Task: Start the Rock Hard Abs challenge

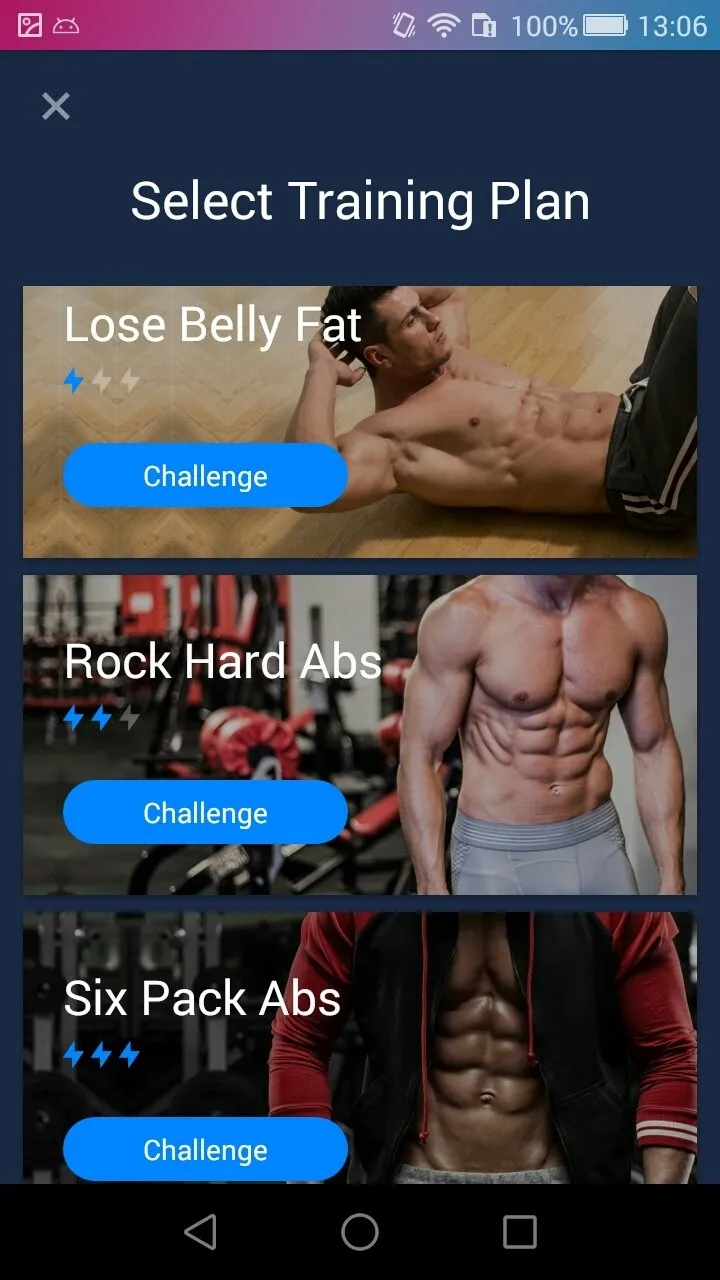Action: (205, 813)
